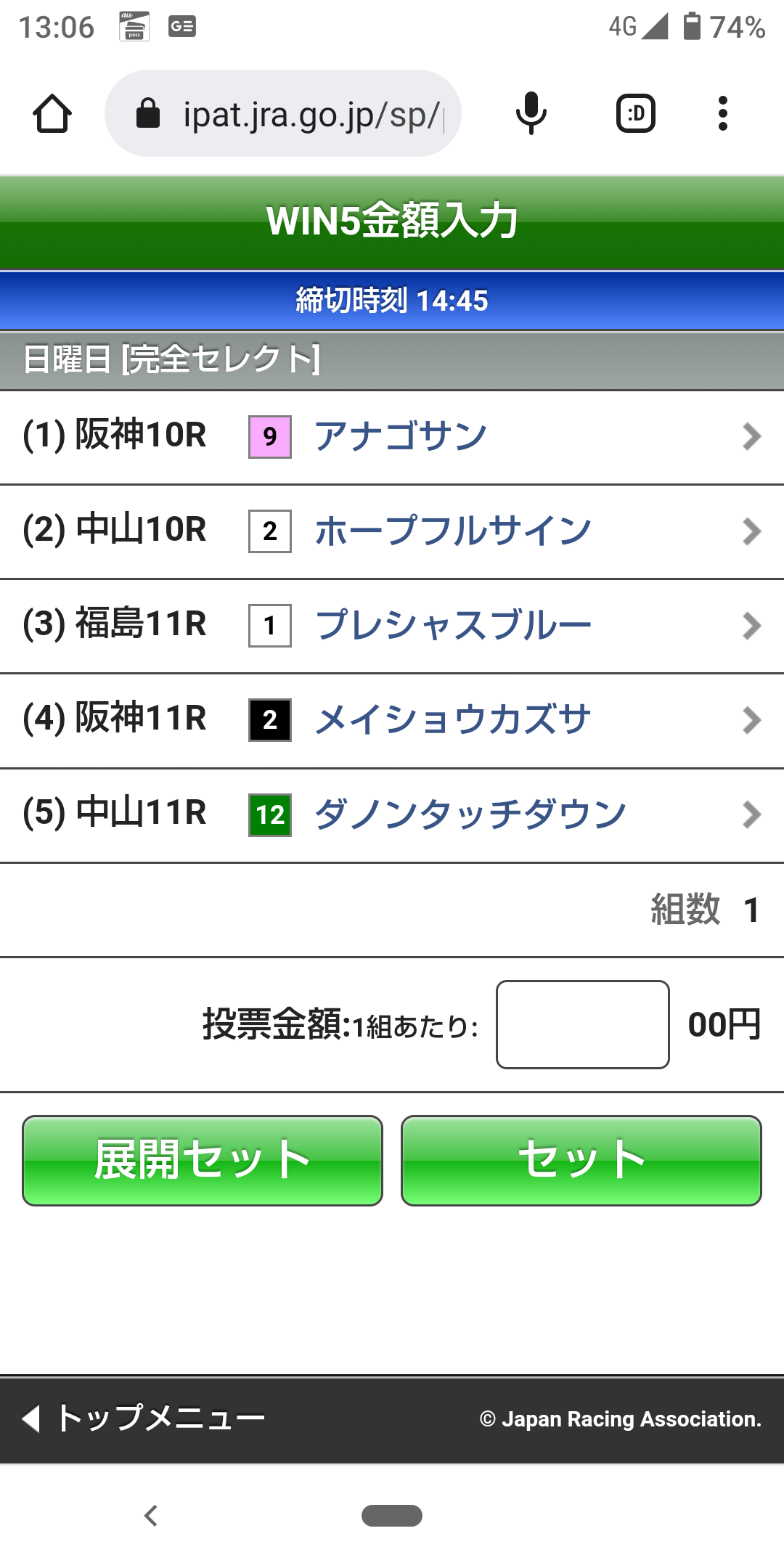Viewport: 784px width, 1568px height.
Task: Tap the ipat.jra.go.jp address bar
Action: click(290, 114)
